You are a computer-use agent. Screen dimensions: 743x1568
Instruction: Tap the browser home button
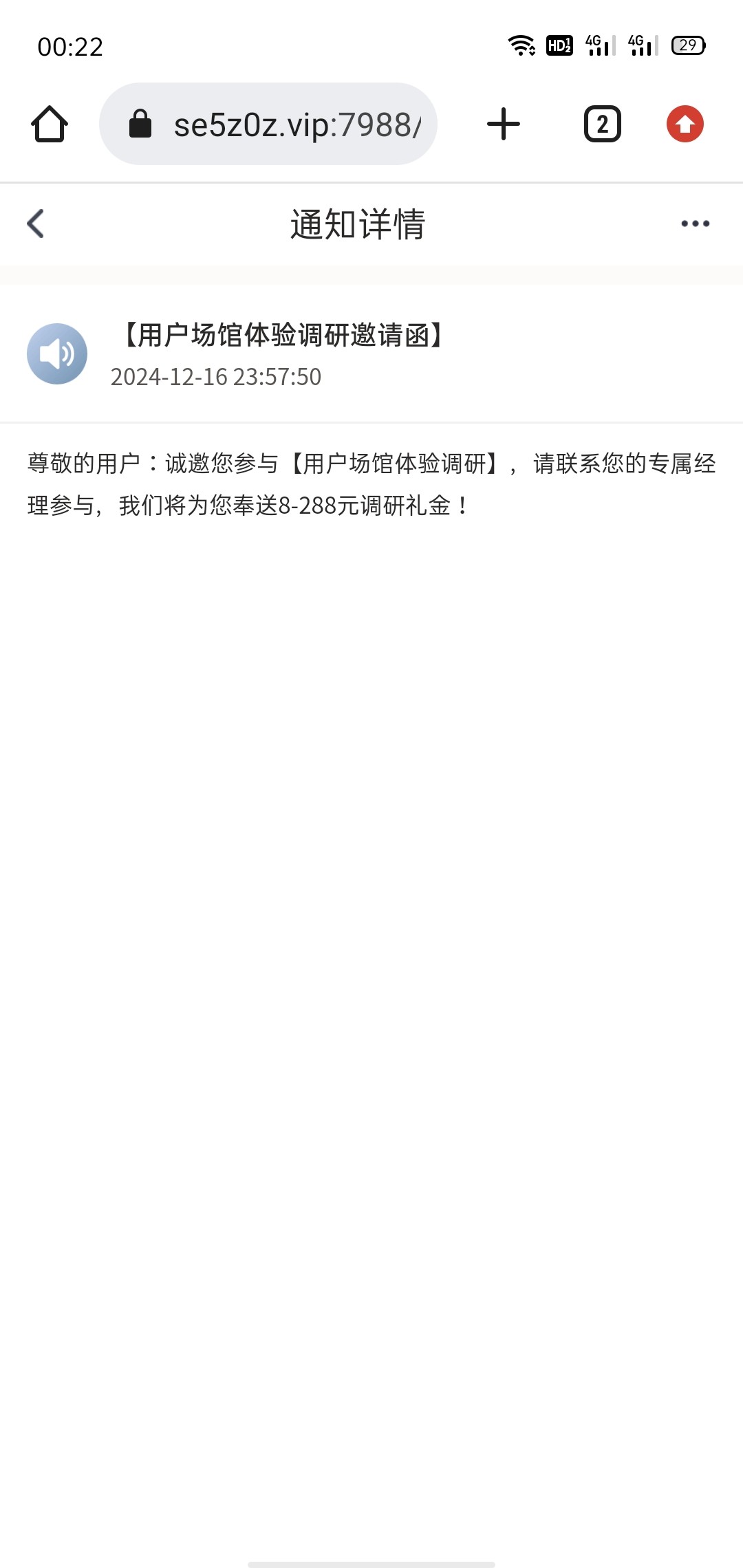pos(50,124)
